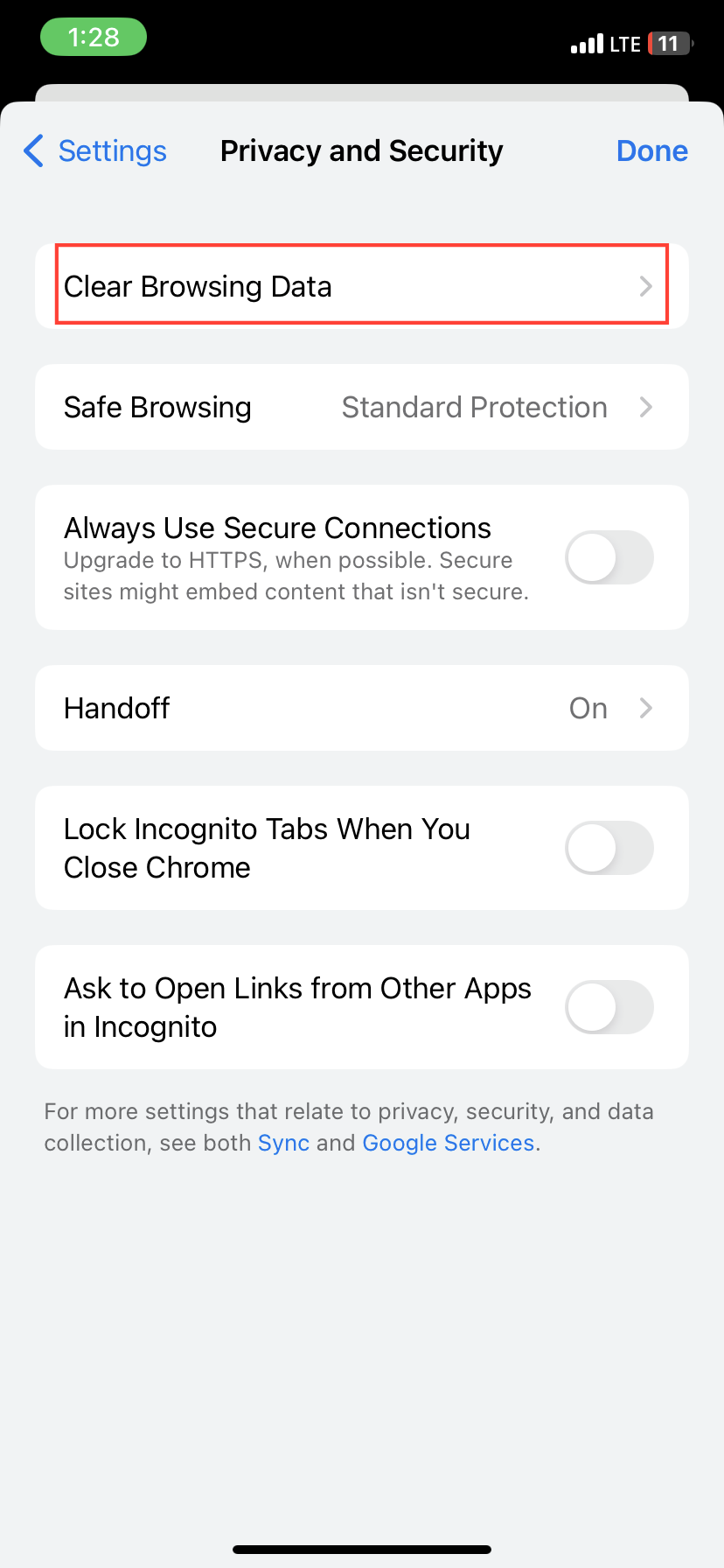724x1568 pixels.
Task: Toggle Ask to Open Links in Incognito
Action: pos(609,1007)
